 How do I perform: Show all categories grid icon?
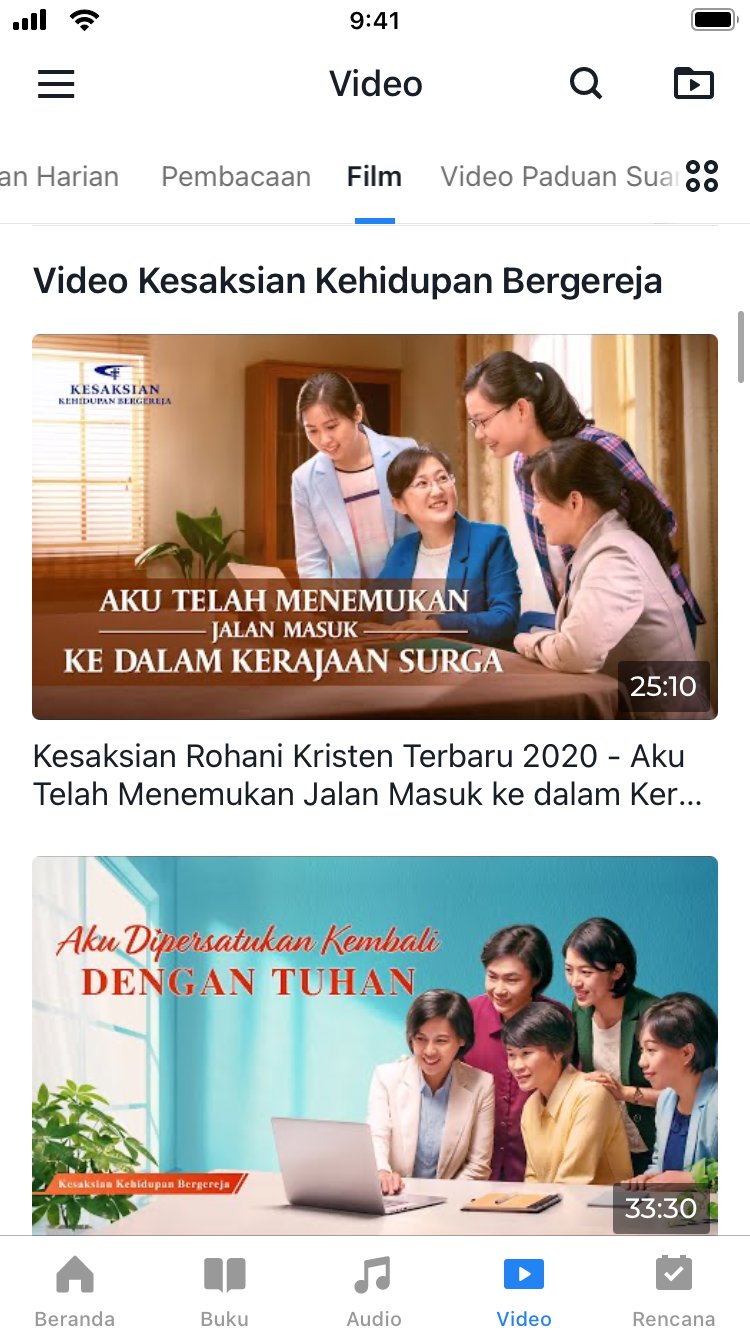coord(702,176)
